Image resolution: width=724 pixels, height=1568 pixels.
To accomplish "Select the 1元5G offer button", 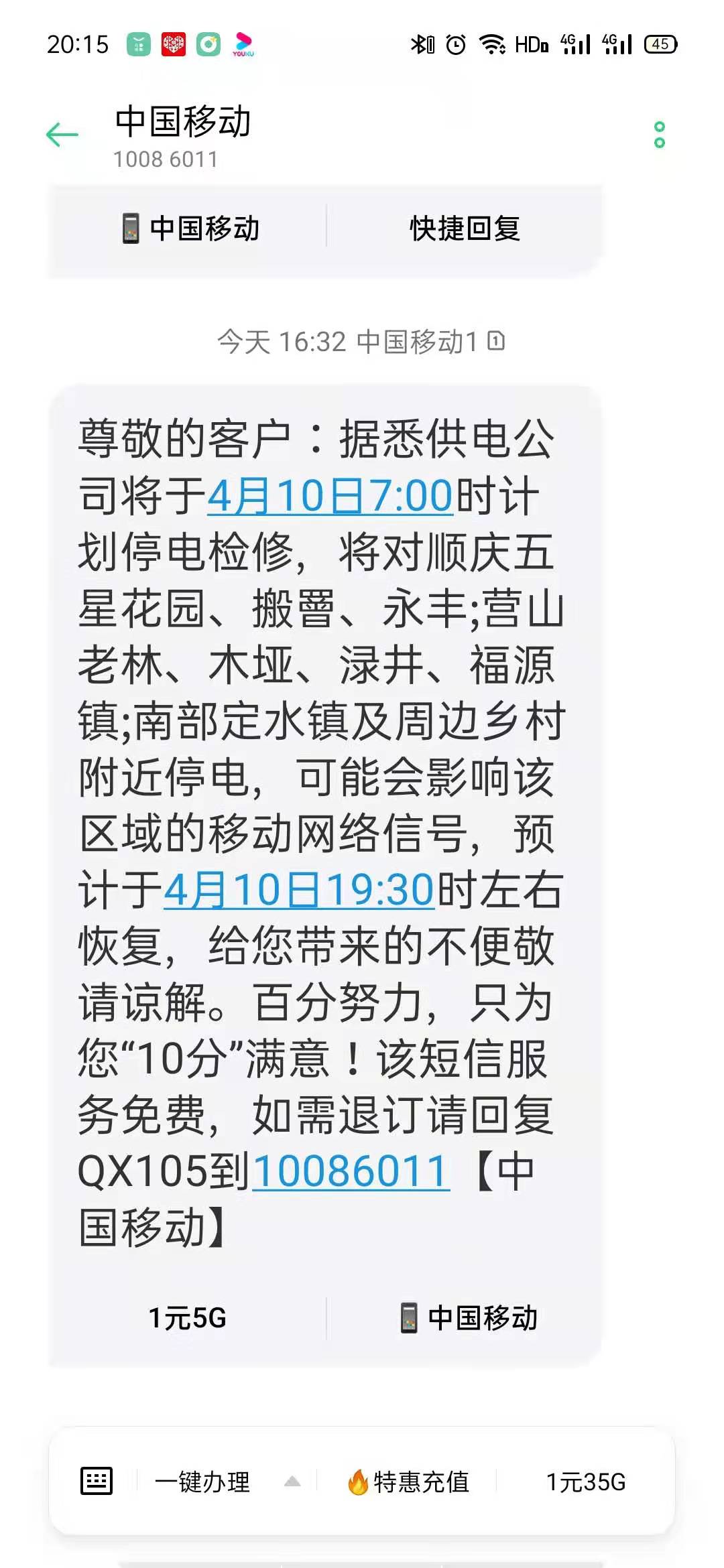I will pyautogui.click(x=187, y=1318).
